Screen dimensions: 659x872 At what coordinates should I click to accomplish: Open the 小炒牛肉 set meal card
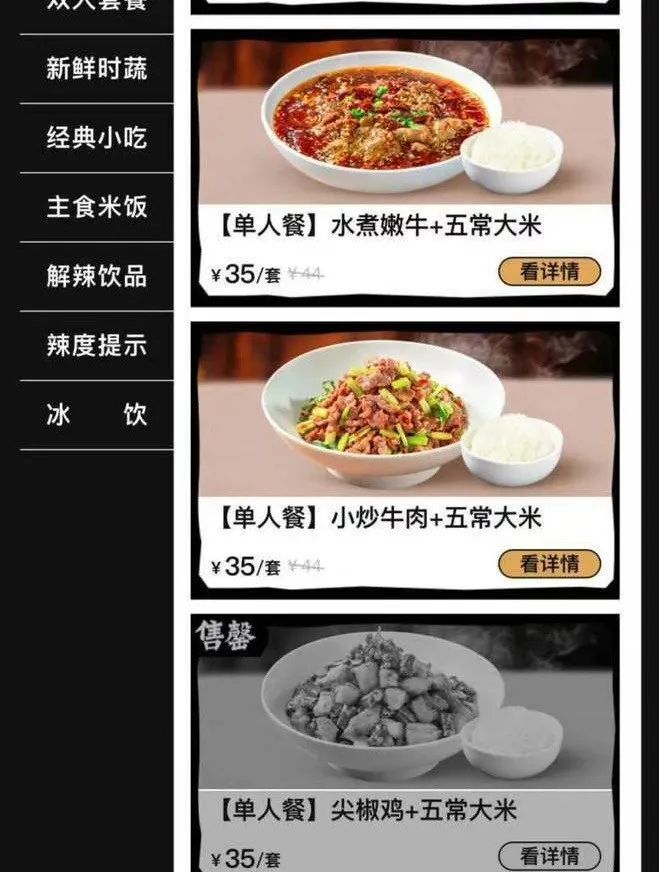pos(404,420)
